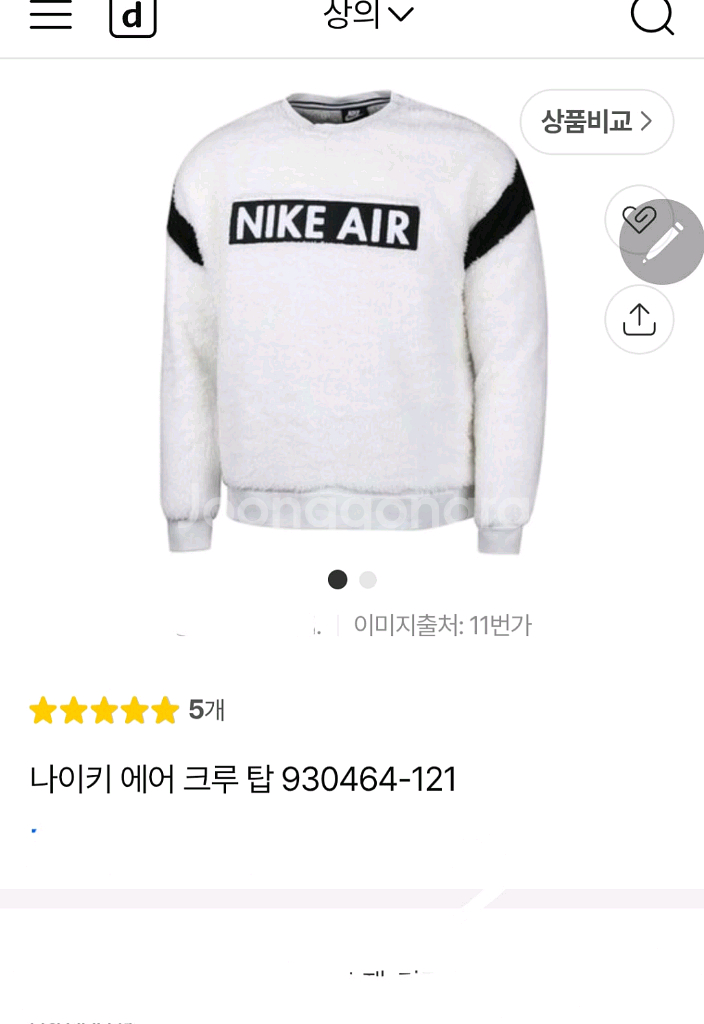
Task: Share this product
Action: click(639, 320)
